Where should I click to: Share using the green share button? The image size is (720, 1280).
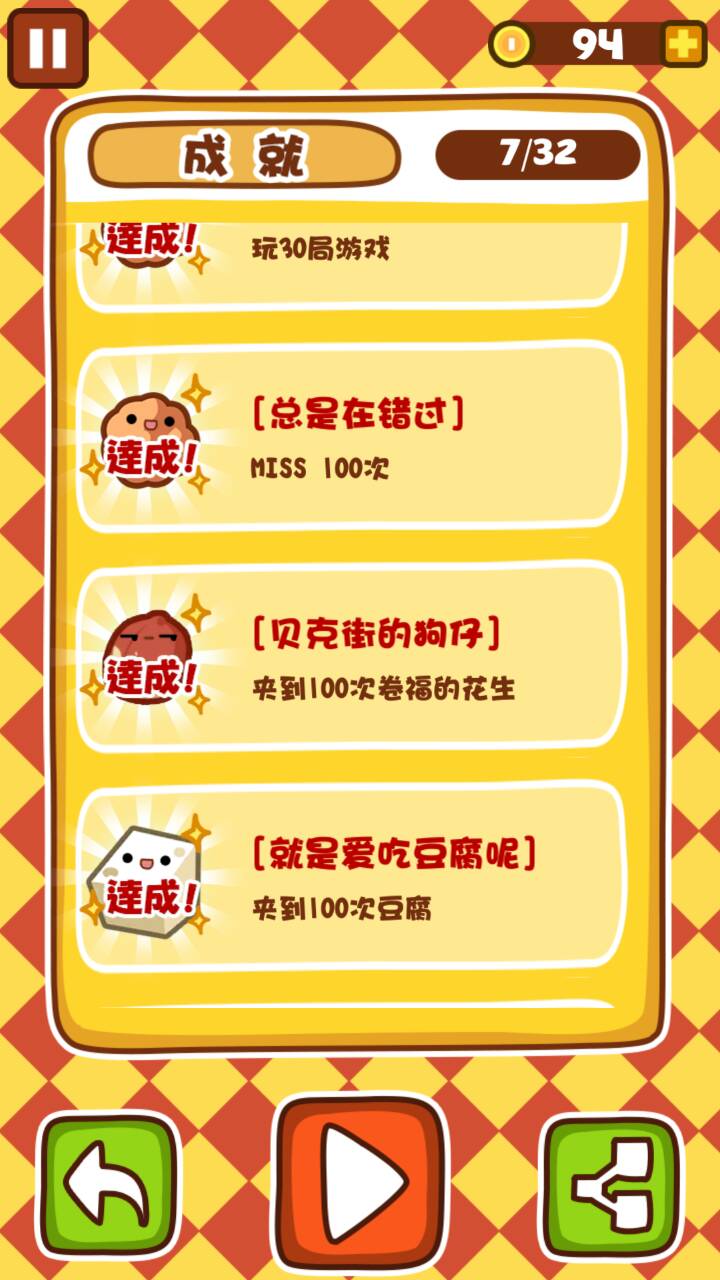[611, 1187]
